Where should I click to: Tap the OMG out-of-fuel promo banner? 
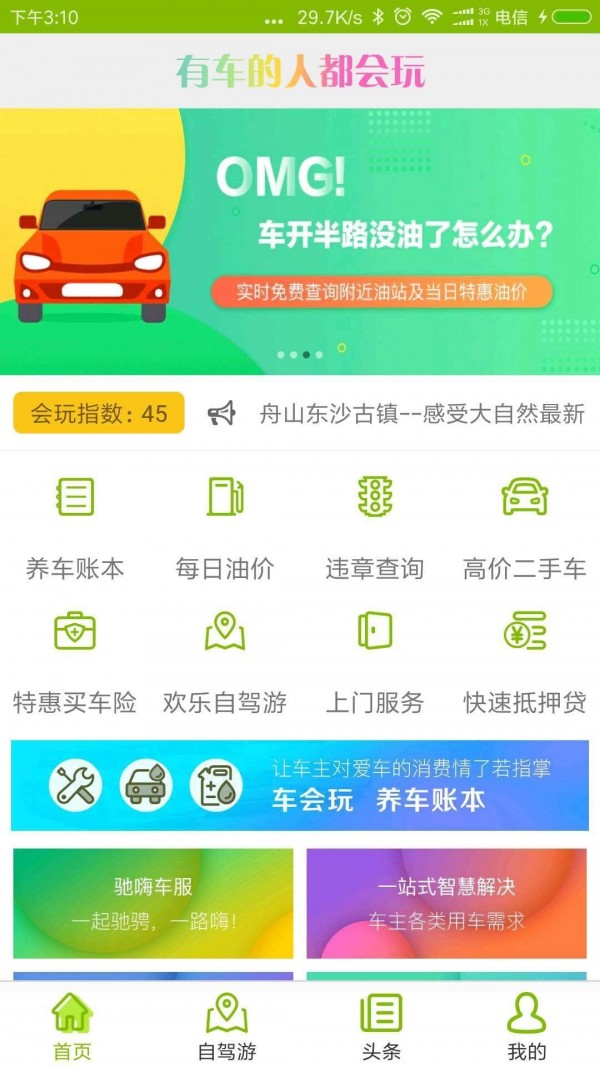tap(300, 240)
